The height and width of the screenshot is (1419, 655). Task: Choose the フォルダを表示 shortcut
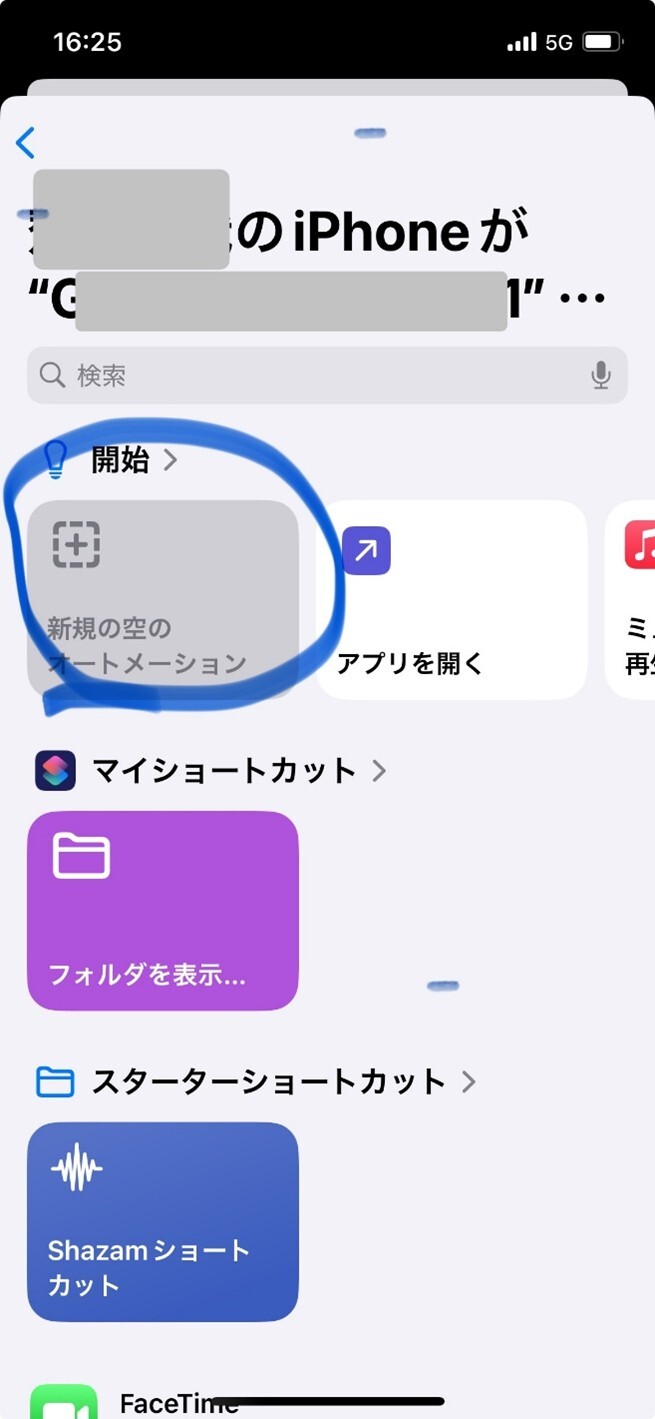(x=162, y=910)
